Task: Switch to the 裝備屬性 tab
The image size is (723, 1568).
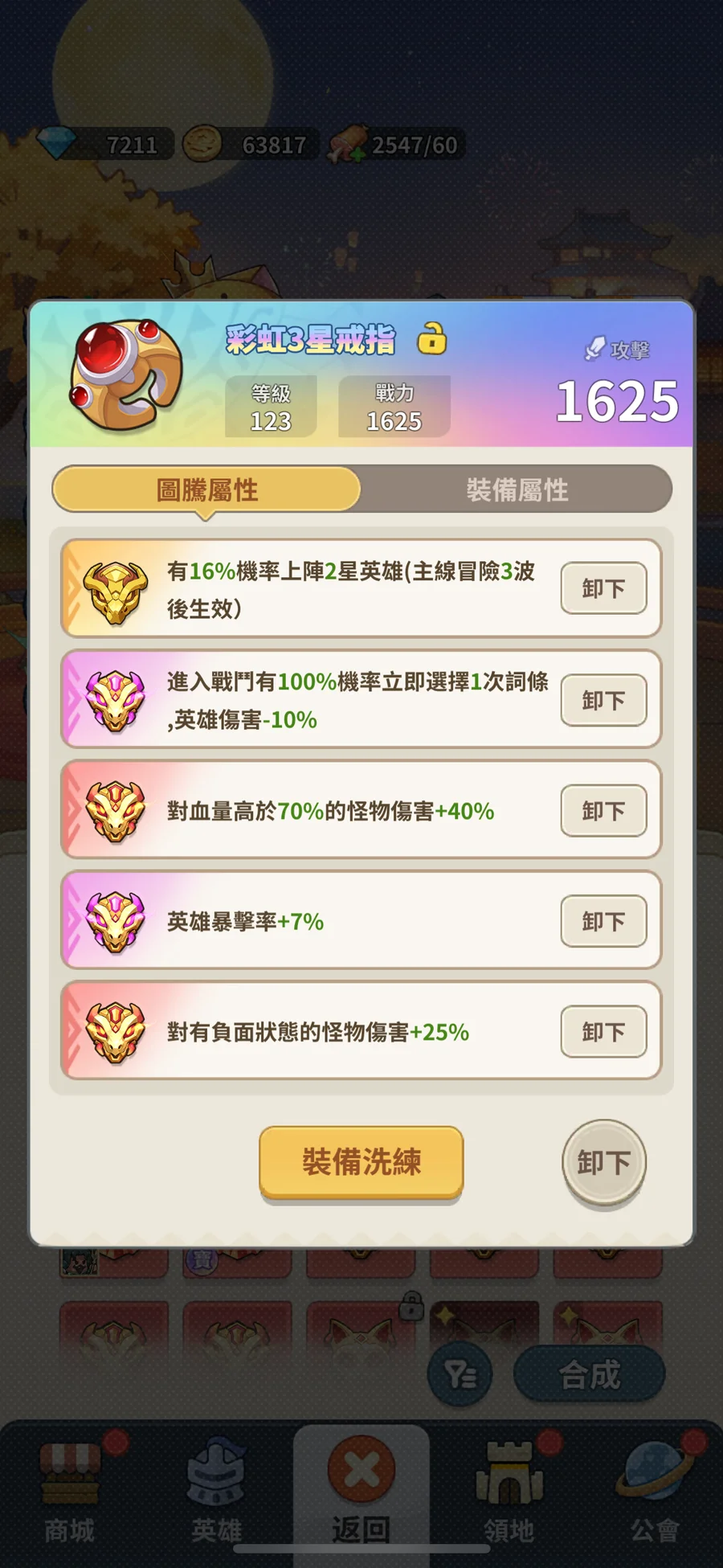Action: click(517, 489)
